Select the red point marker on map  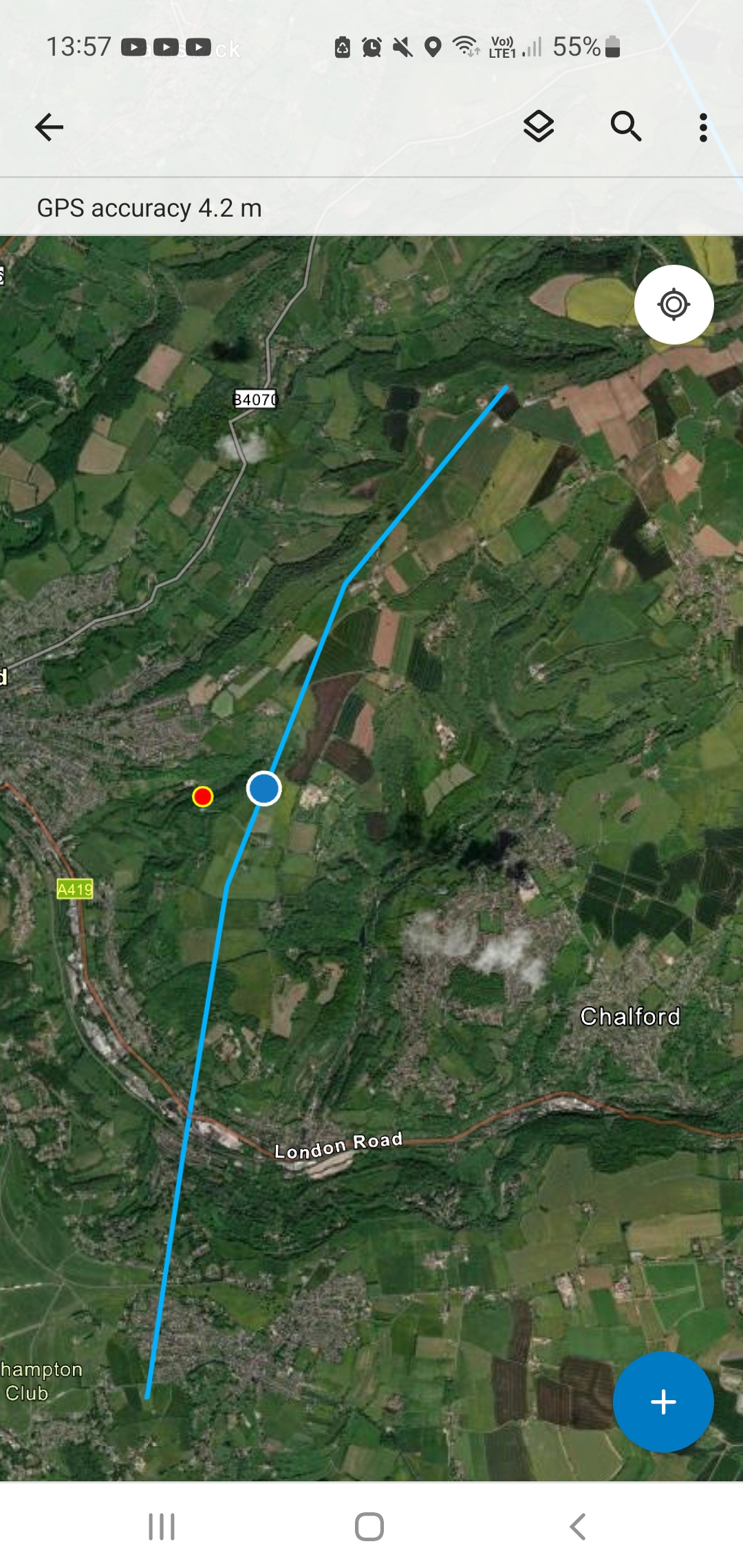[x=202, y=796]
